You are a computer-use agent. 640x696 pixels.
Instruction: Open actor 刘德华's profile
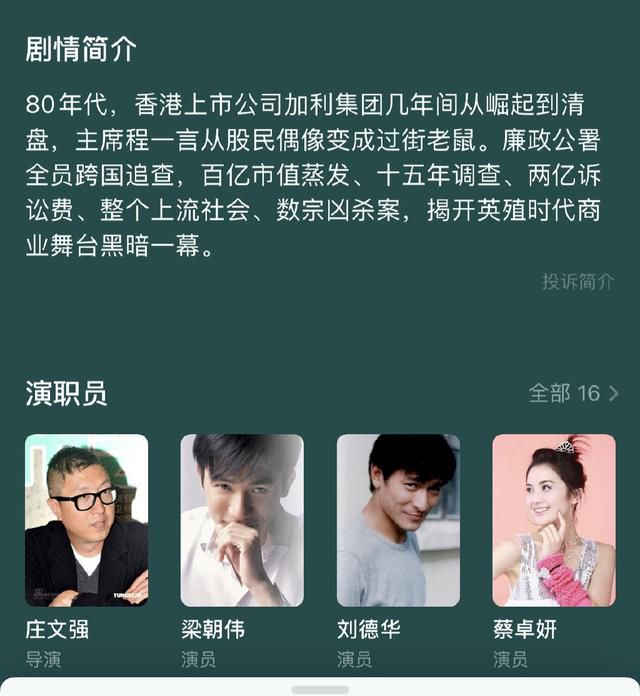point(398,520)
